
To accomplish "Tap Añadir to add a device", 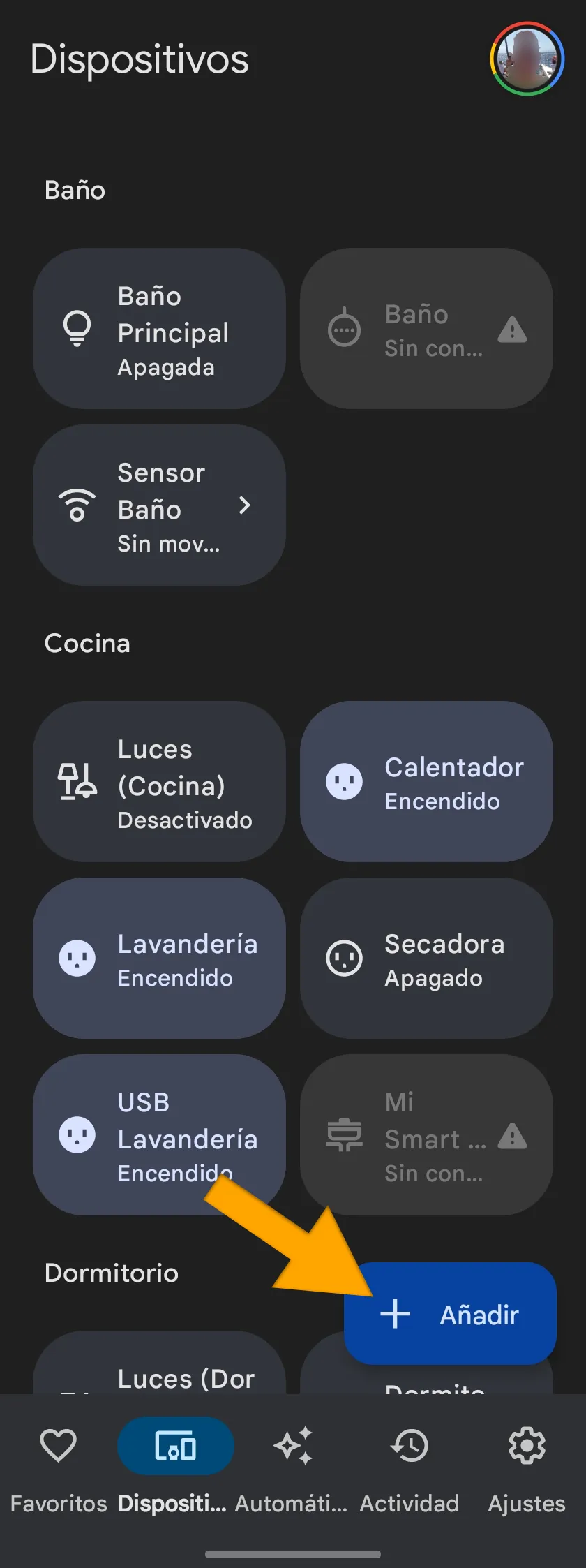I will point(451,1314).
